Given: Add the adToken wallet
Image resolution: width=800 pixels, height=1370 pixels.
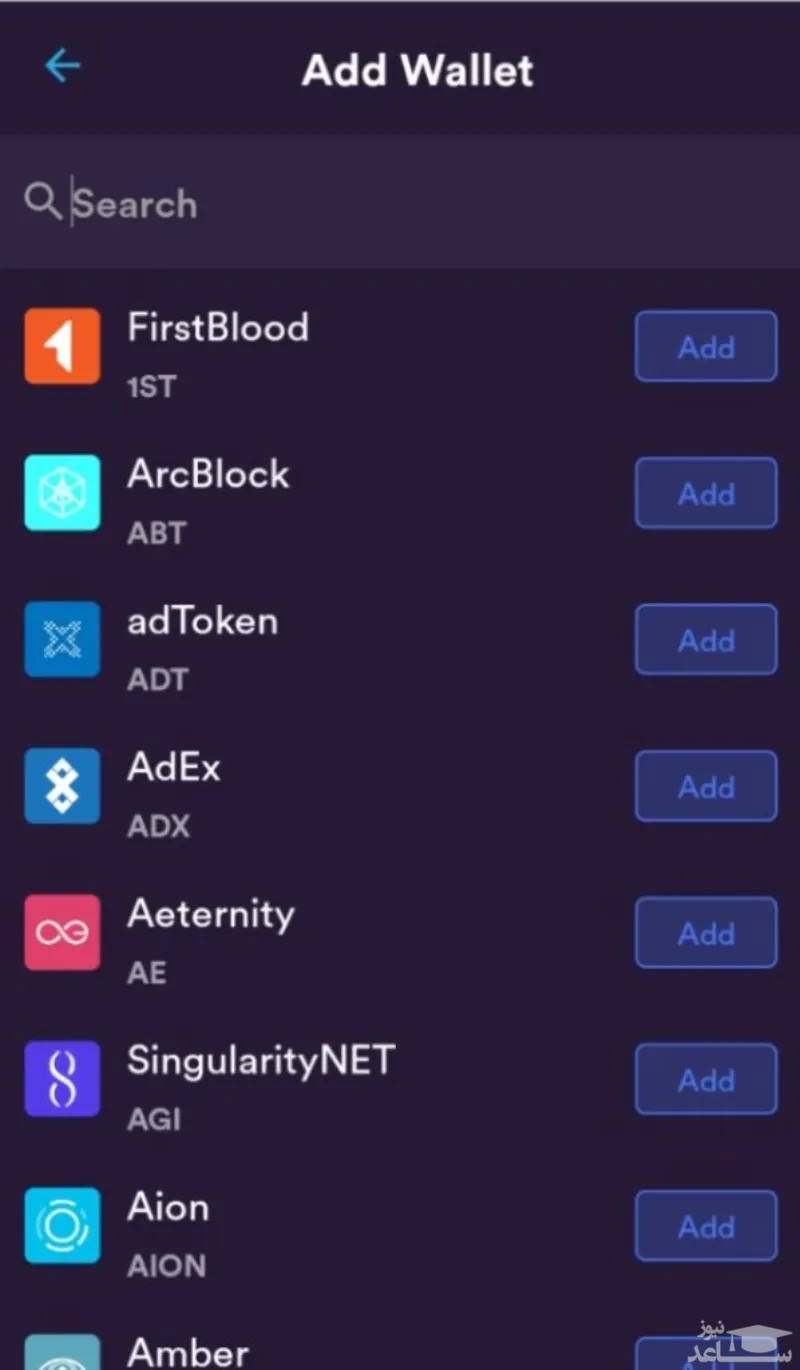Looking at the screenshot, I should pyautogui.click(x=705, y=640).
